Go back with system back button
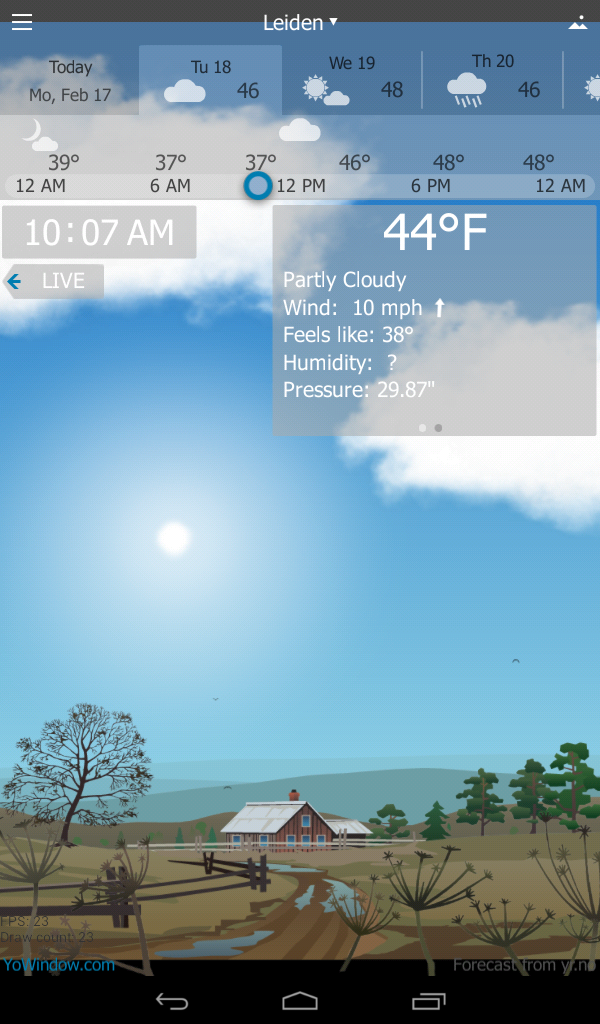This screenshot has height=1024, width=600. tap(172, 1000)
